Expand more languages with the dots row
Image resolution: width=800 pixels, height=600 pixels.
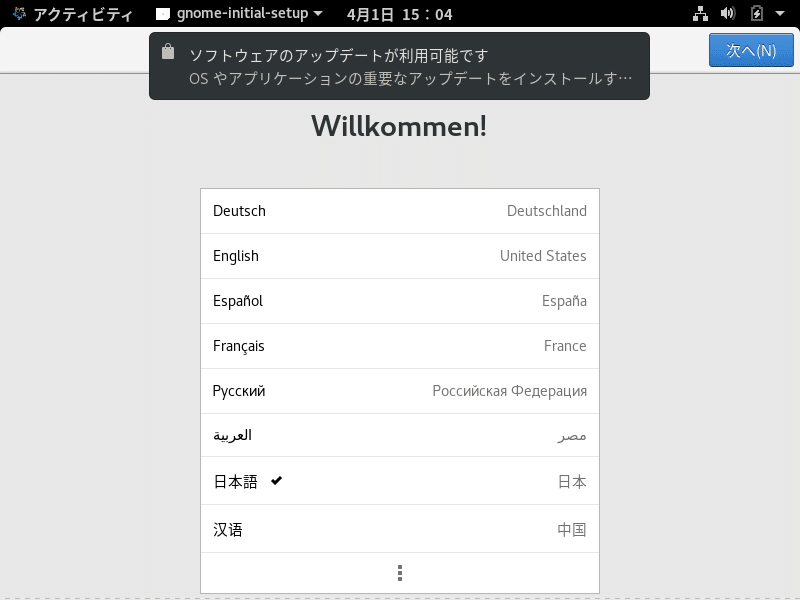(x=400, y=573)
